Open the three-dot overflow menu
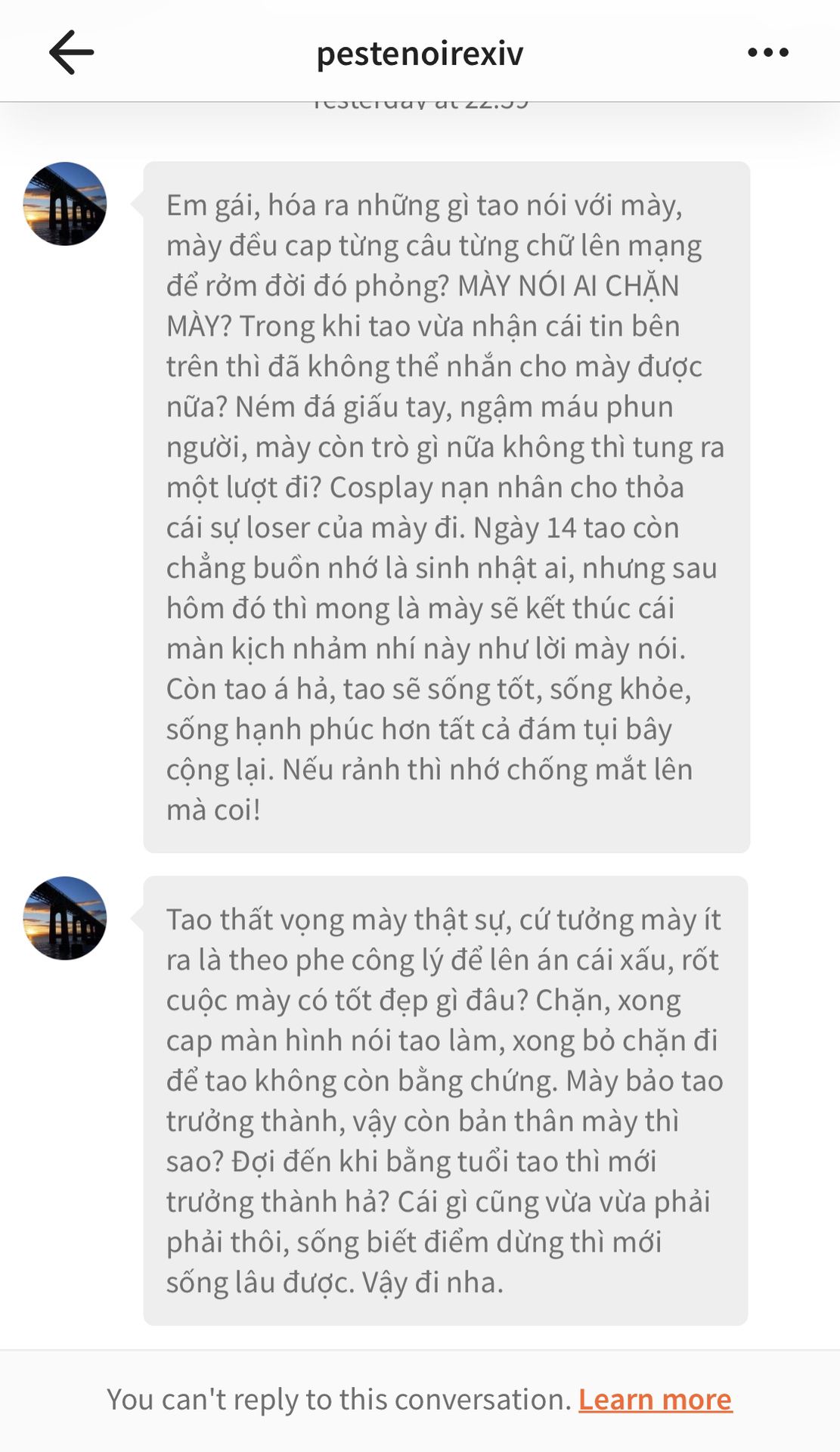The width and height of the screenshot is (840, 1452). click(768, 52)
